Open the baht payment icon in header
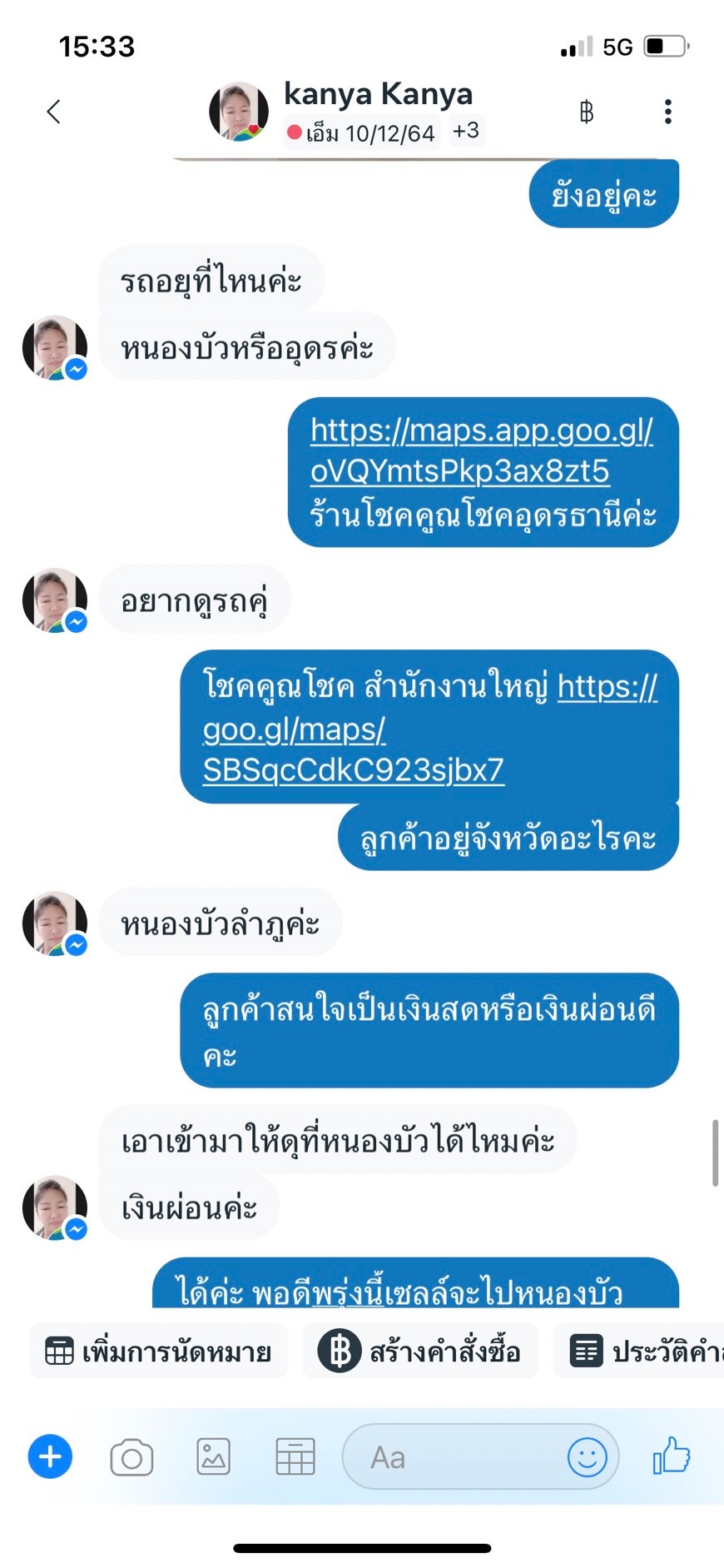The image size is (724, 1568). click(x=586, y=112)
